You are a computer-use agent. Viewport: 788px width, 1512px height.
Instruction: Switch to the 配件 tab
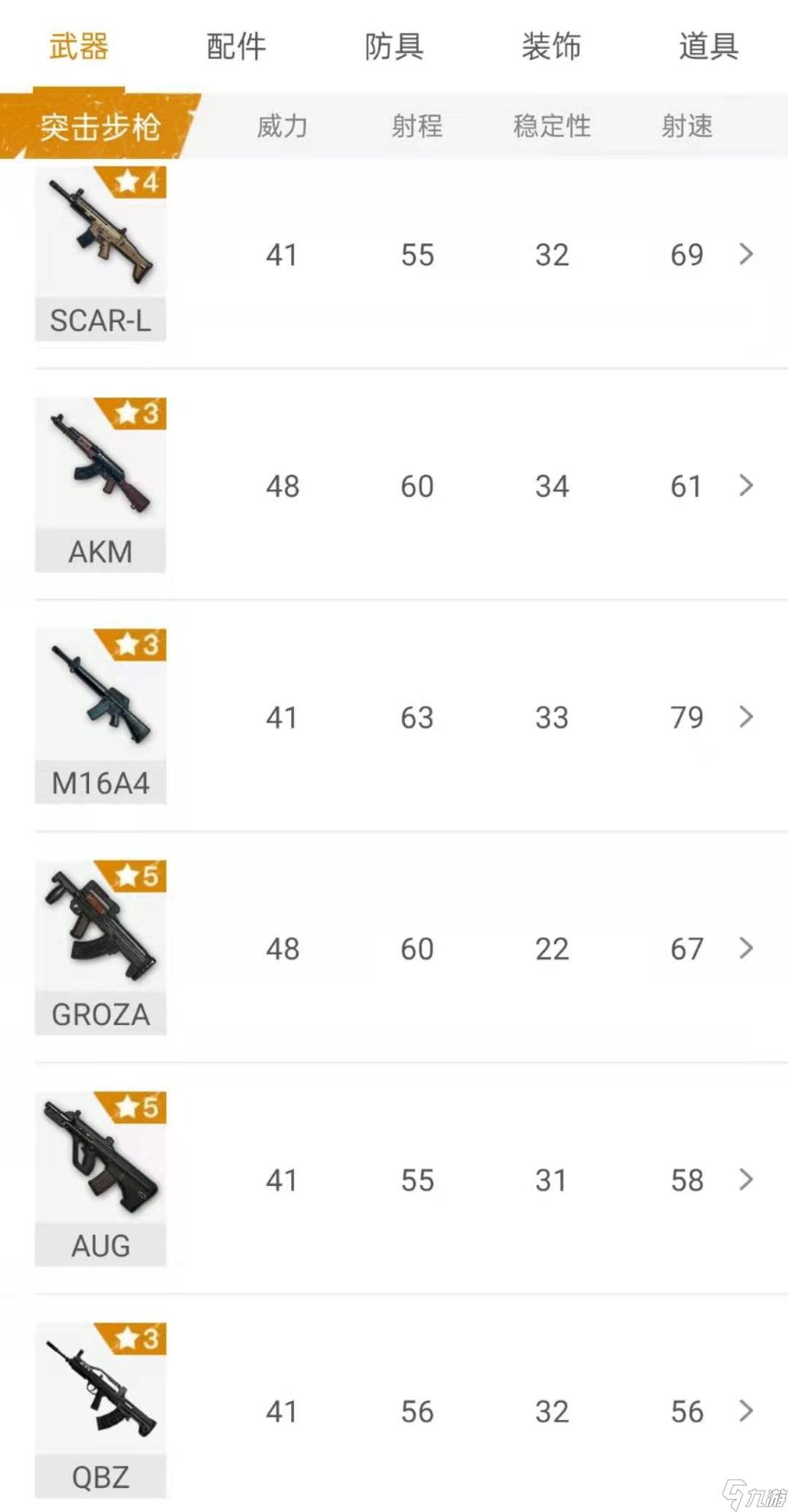pos(236,47)
